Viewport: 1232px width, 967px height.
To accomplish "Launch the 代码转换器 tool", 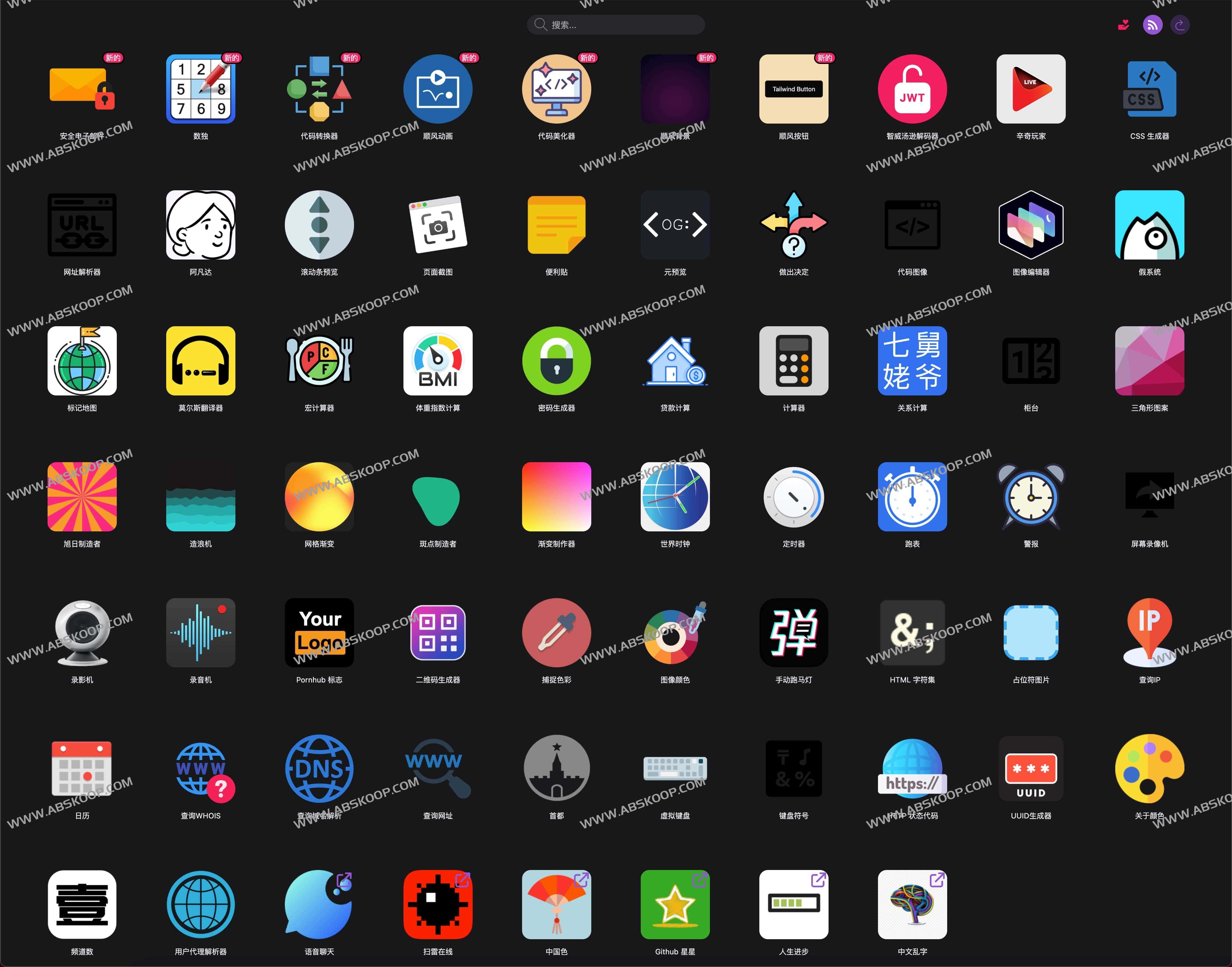I will pos(319,90).
